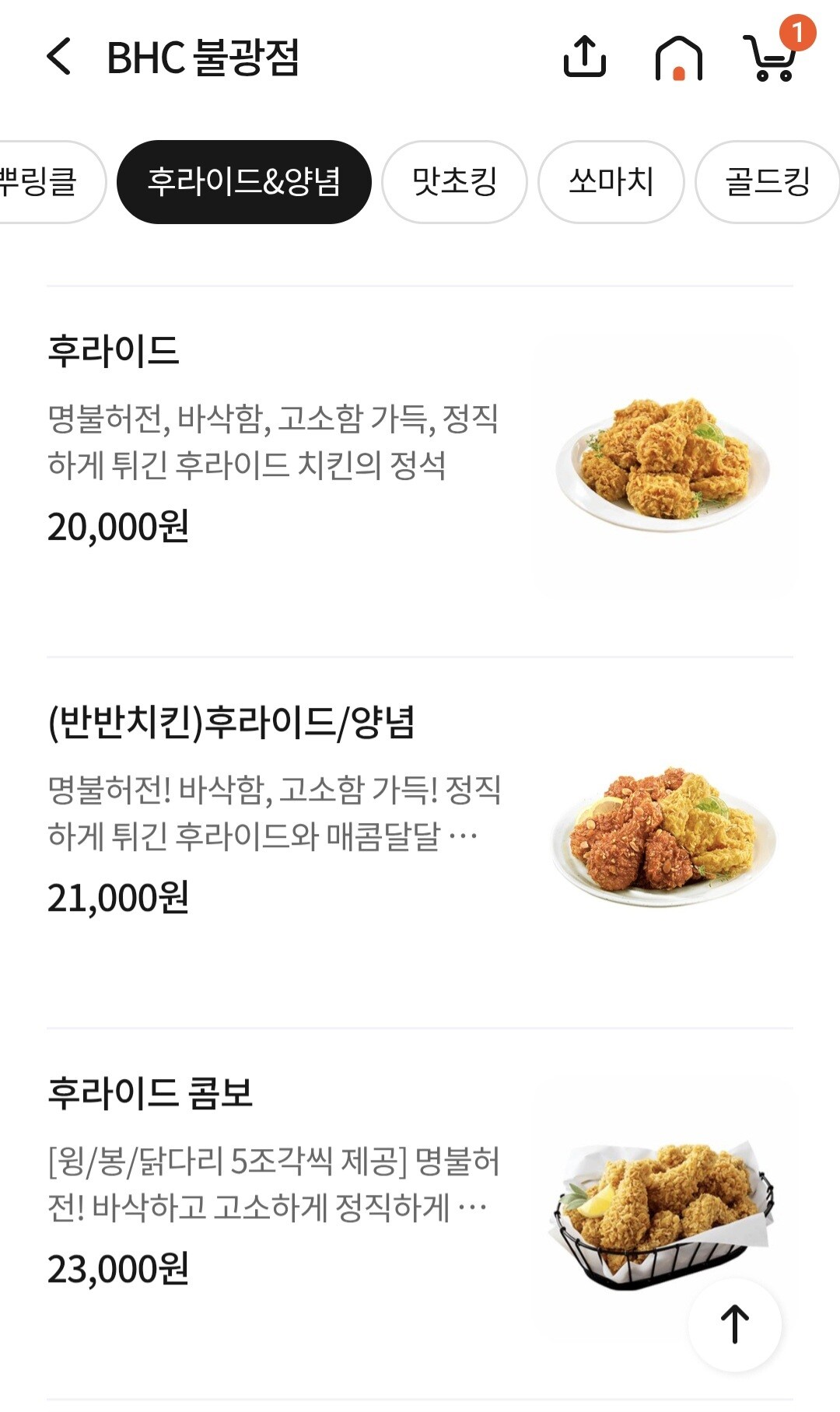Select the 후라이드&양념 category chip
The height and width of the screenshot is (1412, 840).
pyautogui.click(x=243, y=182)
